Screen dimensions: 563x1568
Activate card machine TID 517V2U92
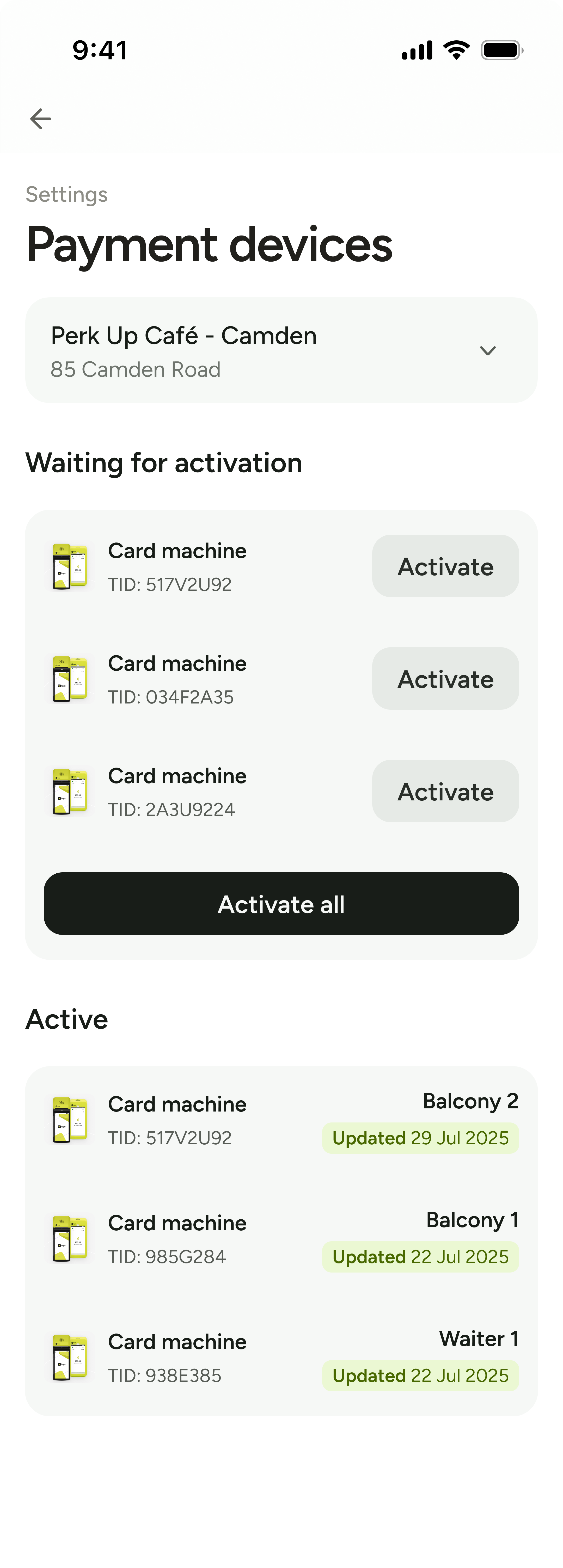pos(445,566)
